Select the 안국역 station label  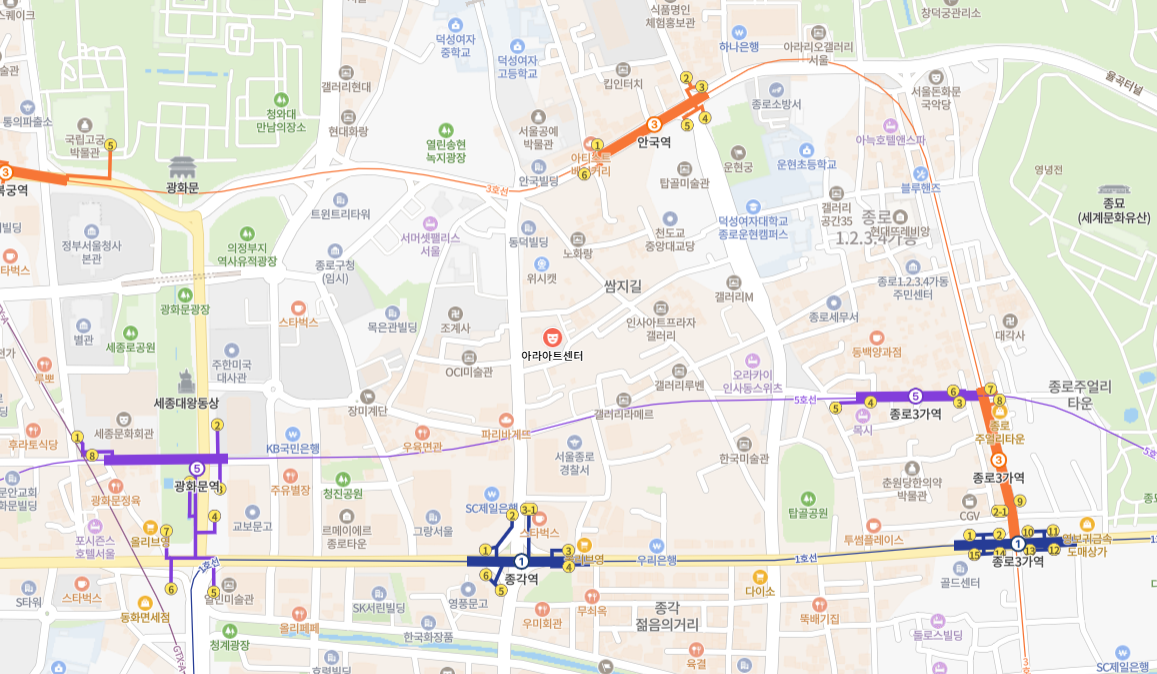tap(653, 142)
